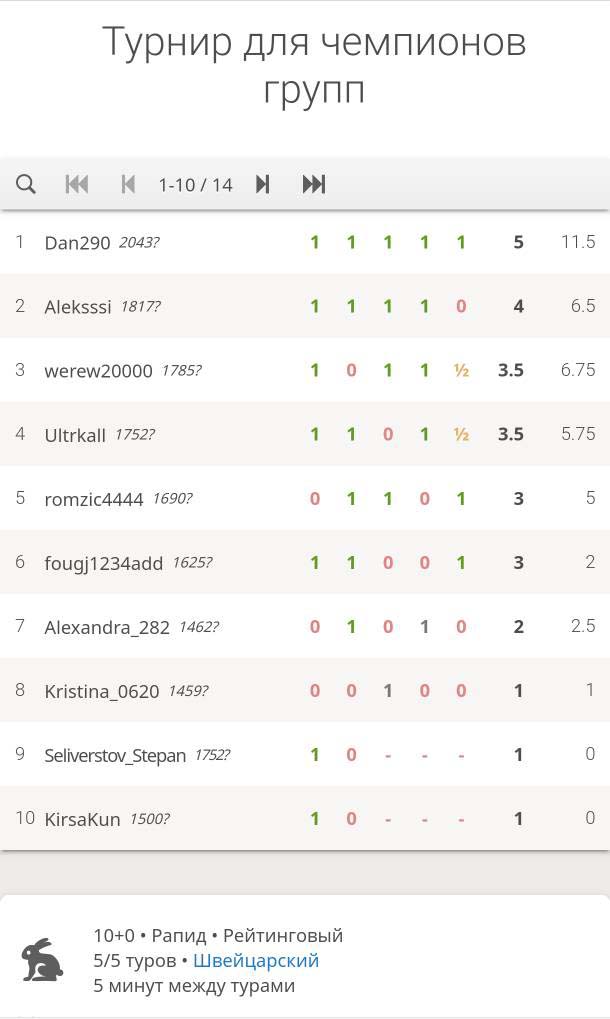This screenshot has width=610, height=1019.
Task: Jump to the first standings page
Action: 77,185
